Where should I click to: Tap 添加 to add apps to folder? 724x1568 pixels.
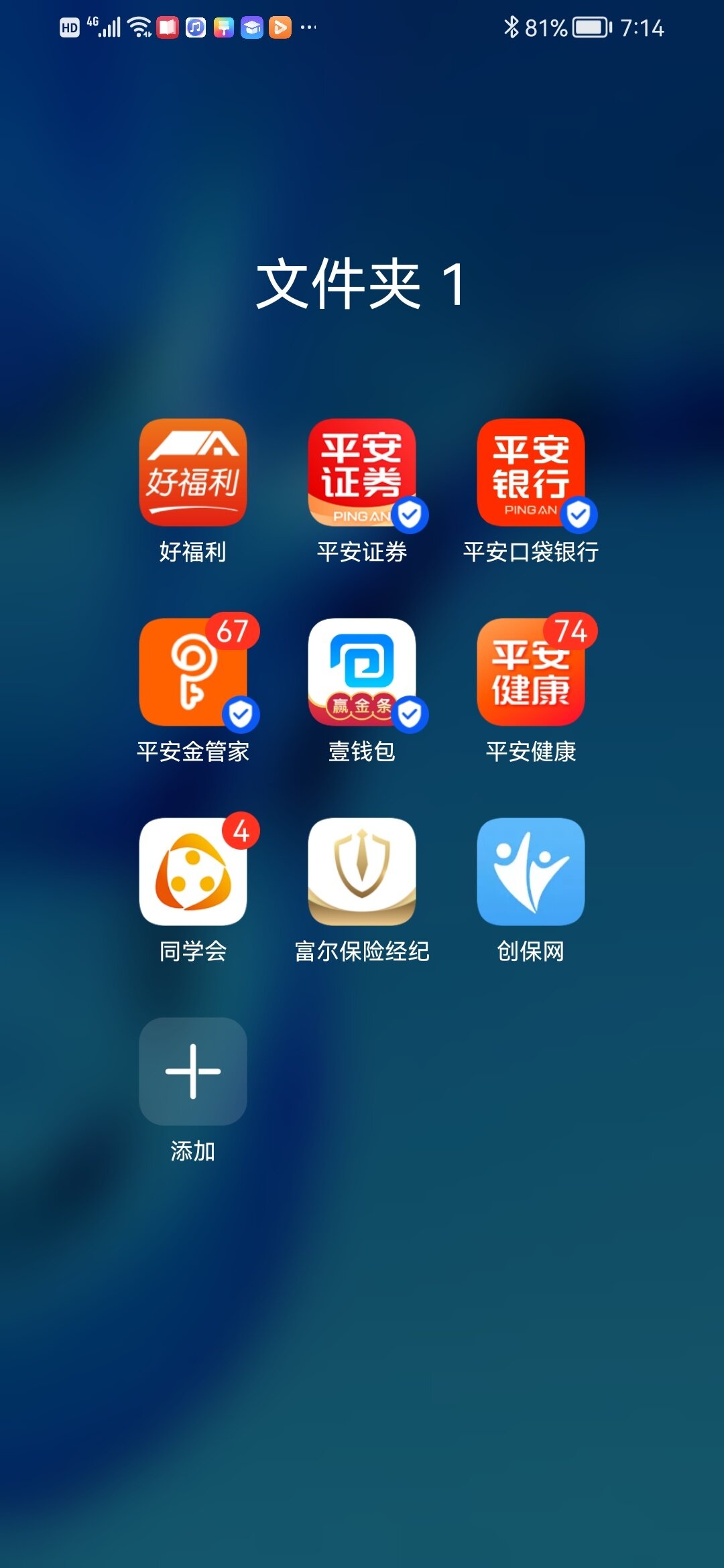[x=193, y=1071]
